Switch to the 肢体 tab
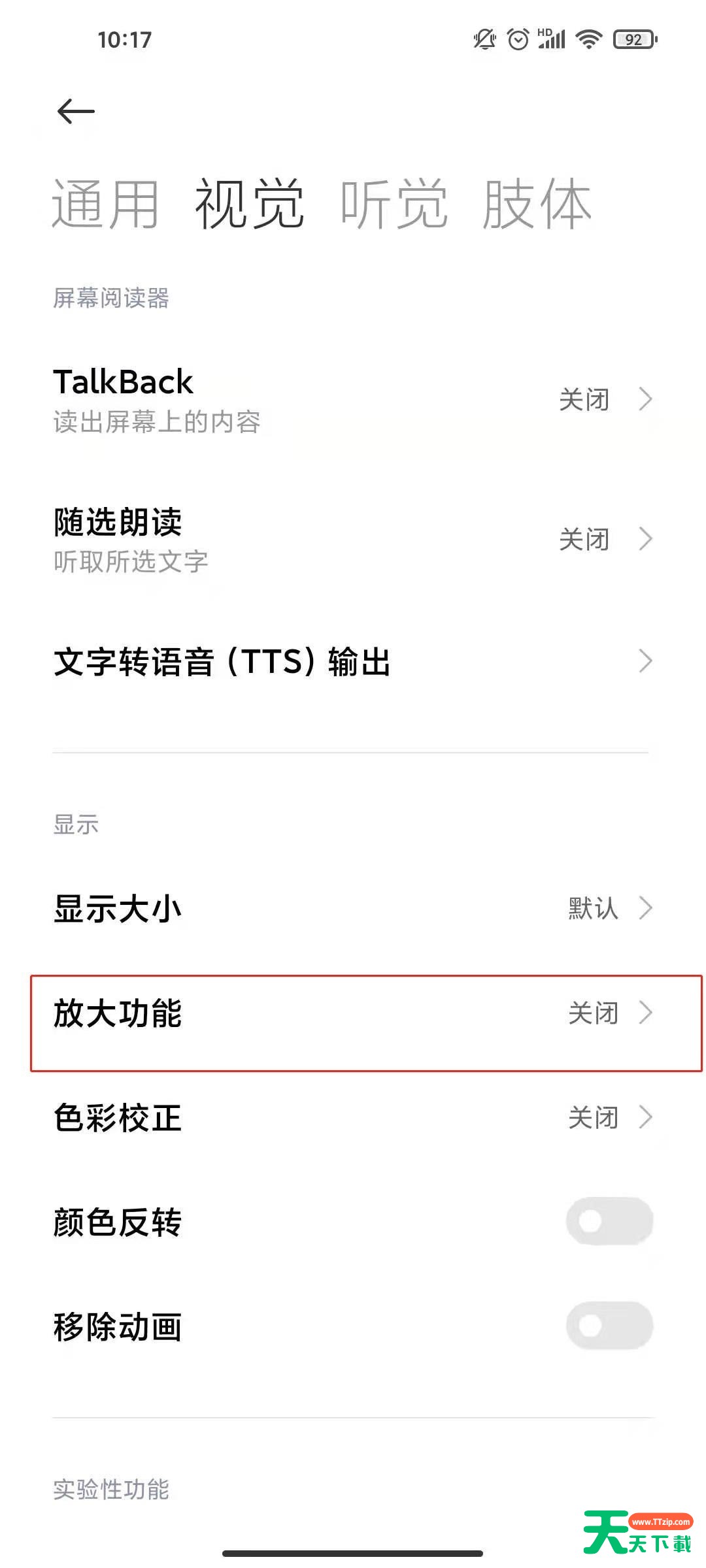Screen dimensions: 706x1568 537,204
